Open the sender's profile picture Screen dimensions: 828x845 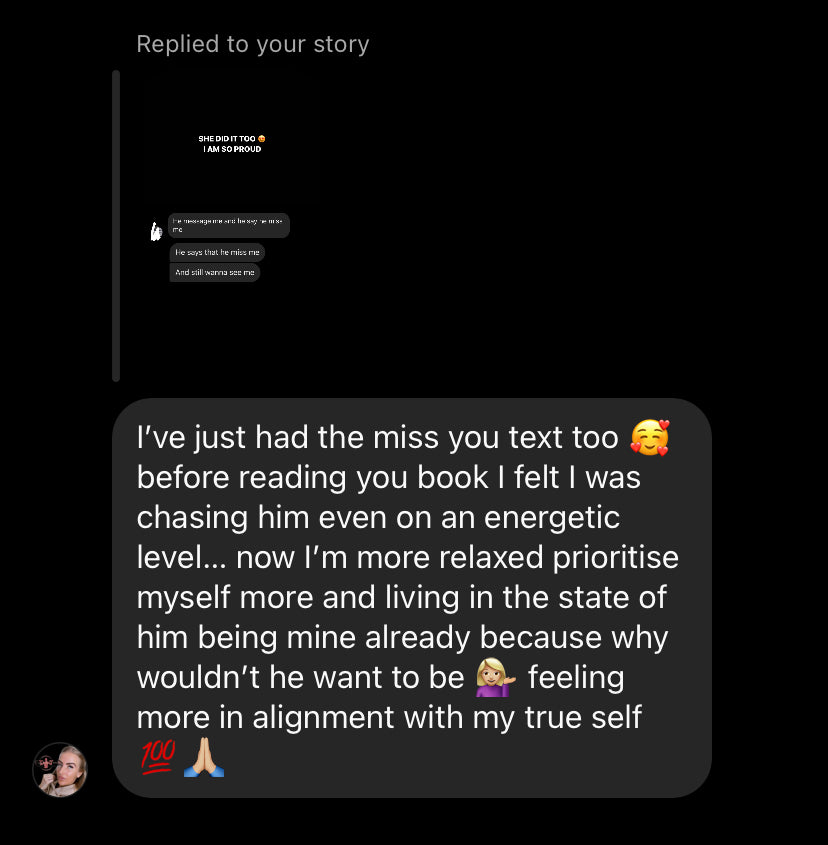click(x=60, y=769)
